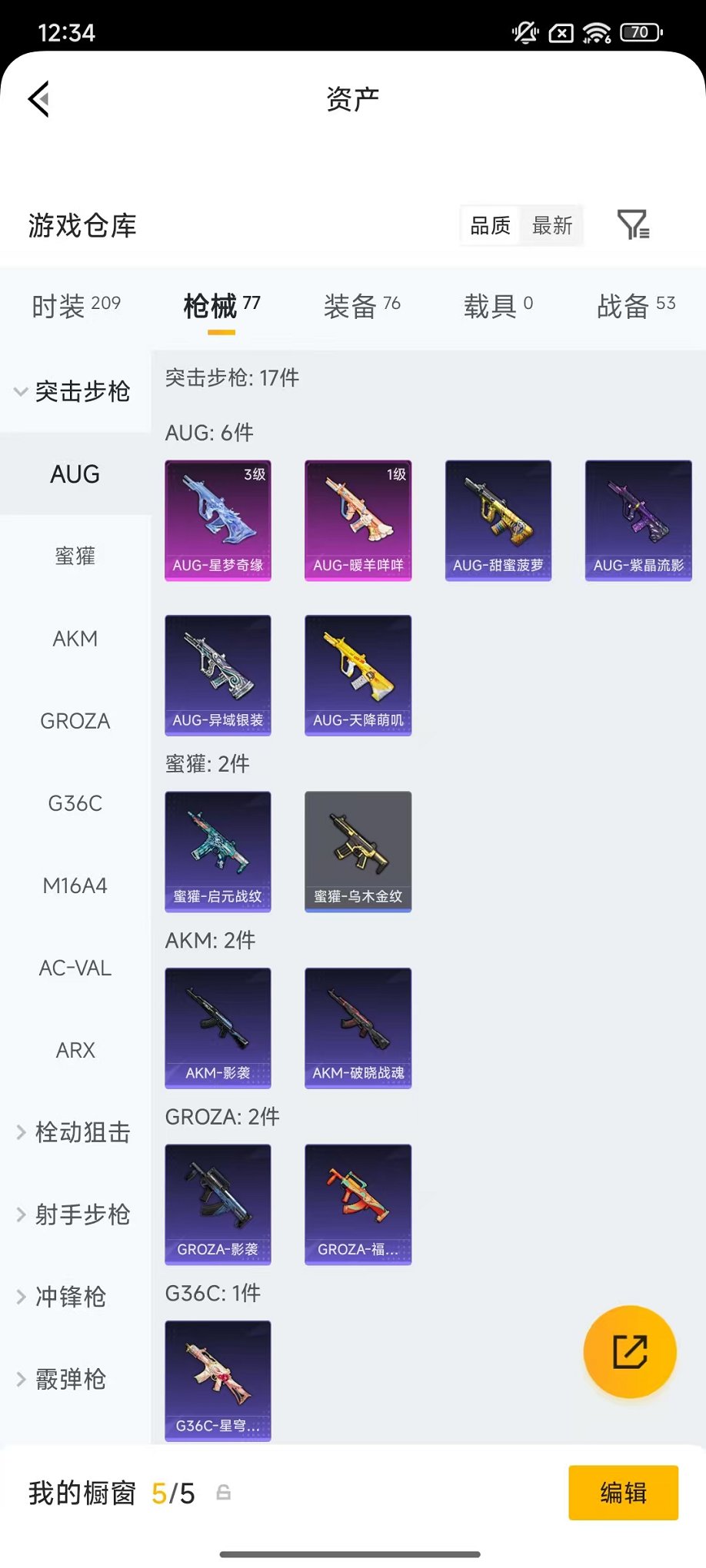The height and width of the screenshot is (1568, 706).
Task: Sort warehouse by 品质
Action: (x=491, y=225)
